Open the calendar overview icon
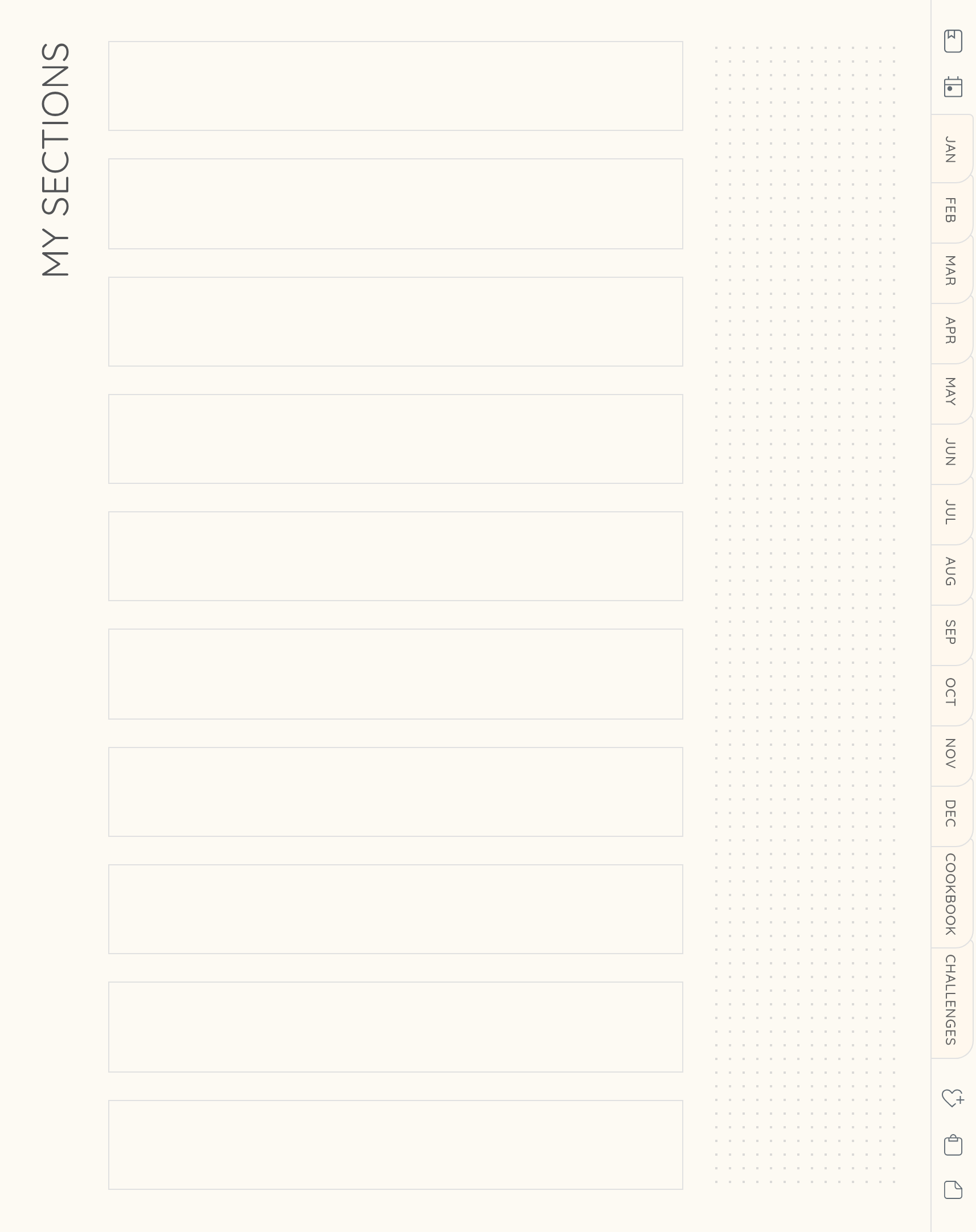976x1232 pixels. coord(953,87)
